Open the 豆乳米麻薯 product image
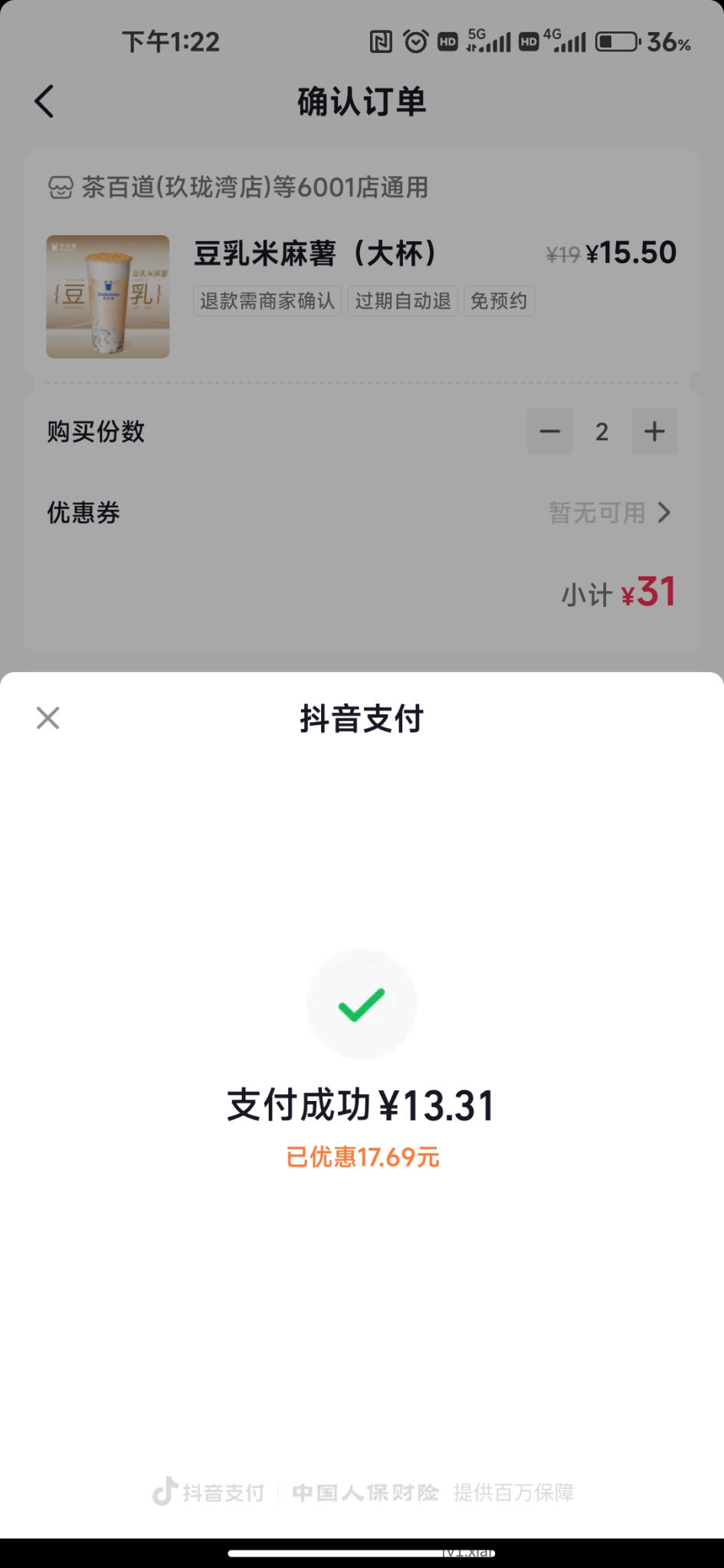The width and height of the screenshot is (724, 1568). pos(108,296)
